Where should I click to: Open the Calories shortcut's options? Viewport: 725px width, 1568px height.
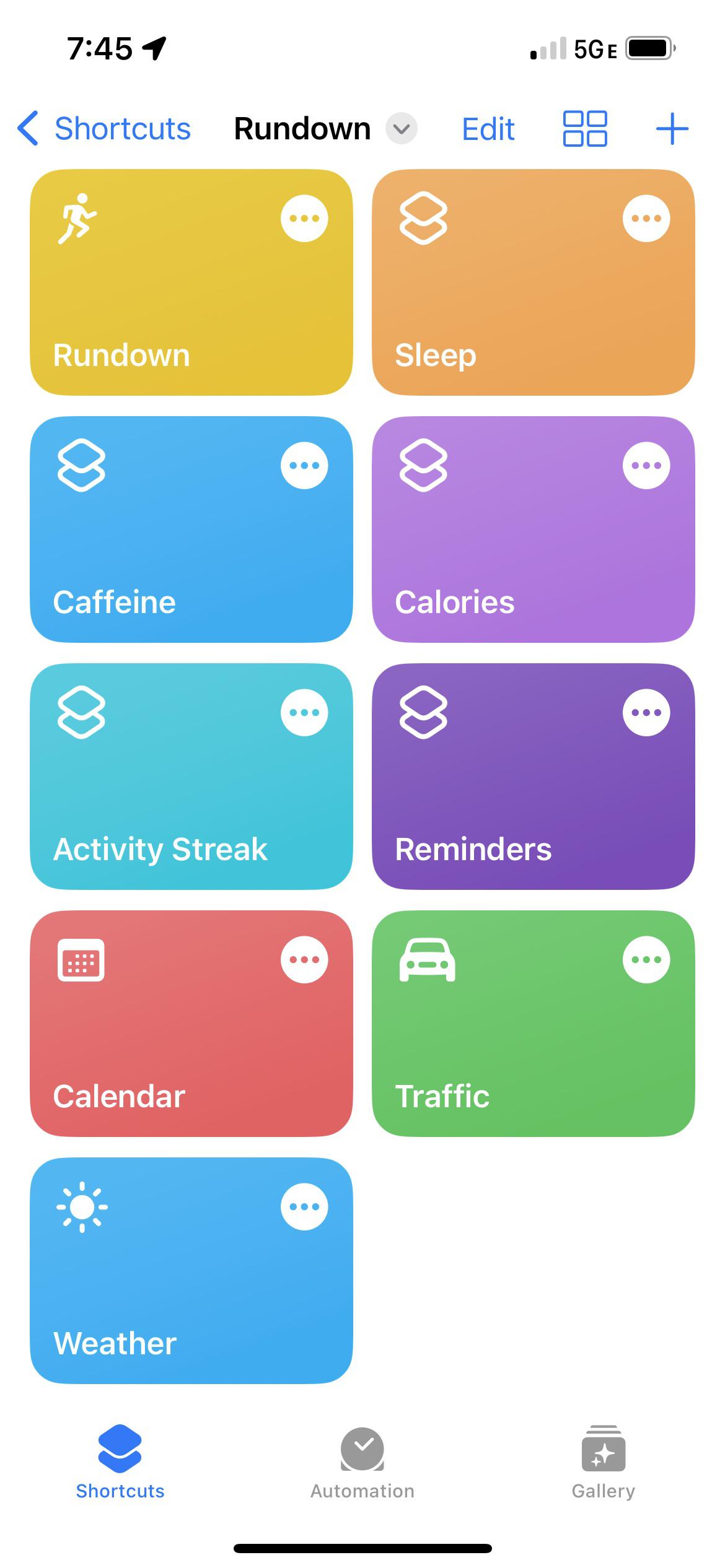point(646,466)
